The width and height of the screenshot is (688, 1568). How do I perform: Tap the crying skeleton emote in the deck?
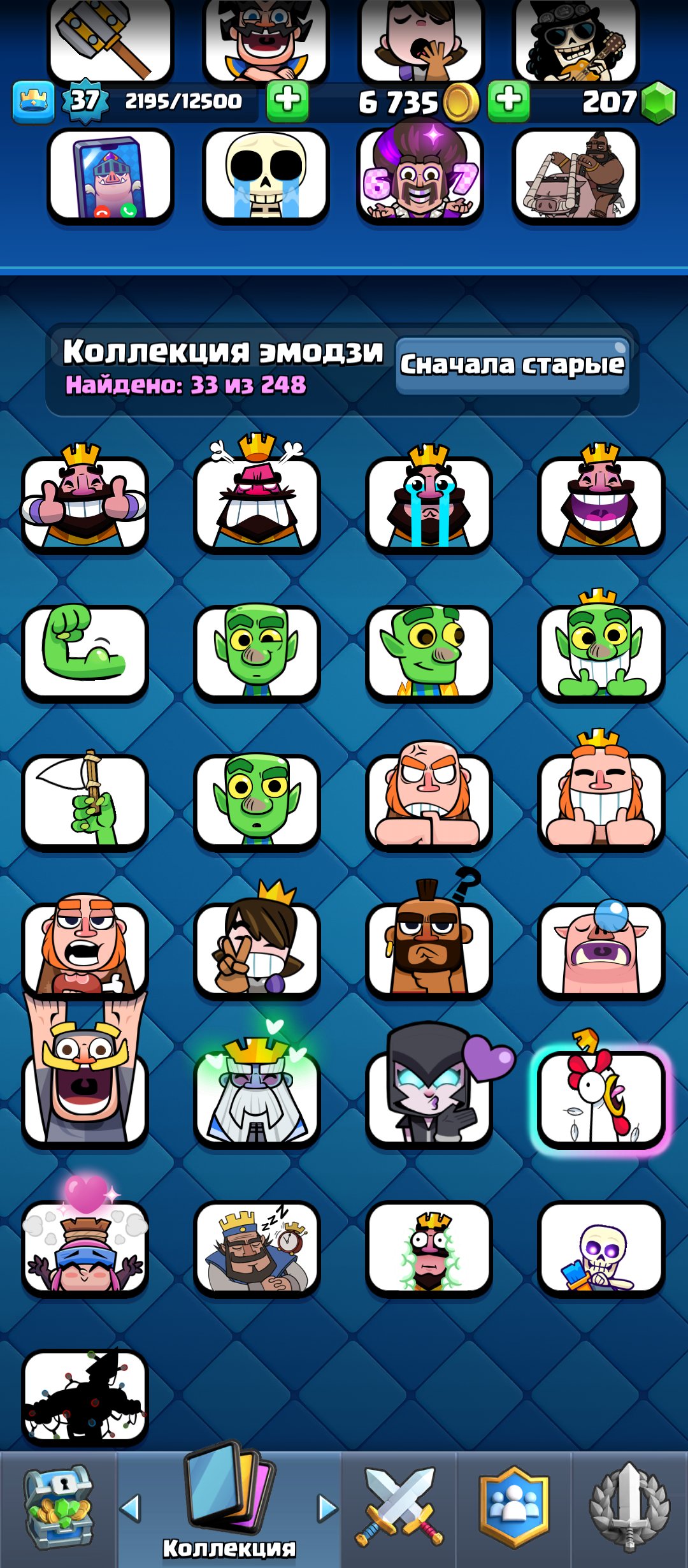pyautogui.click(x=266, y=176)
